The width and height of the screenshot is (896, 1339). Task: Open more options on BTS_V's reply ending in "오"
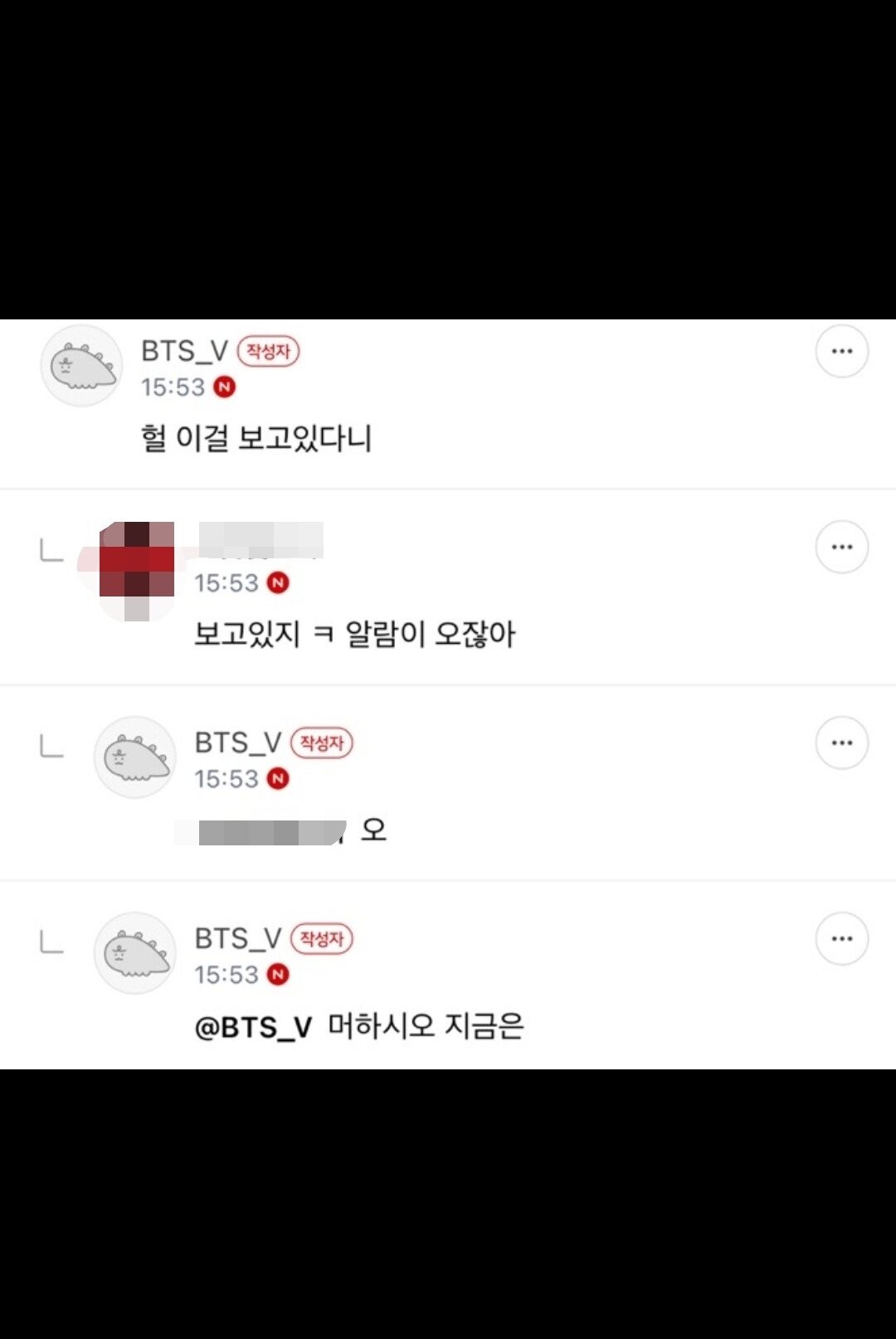pyautogui.click(x=842, y=743)
